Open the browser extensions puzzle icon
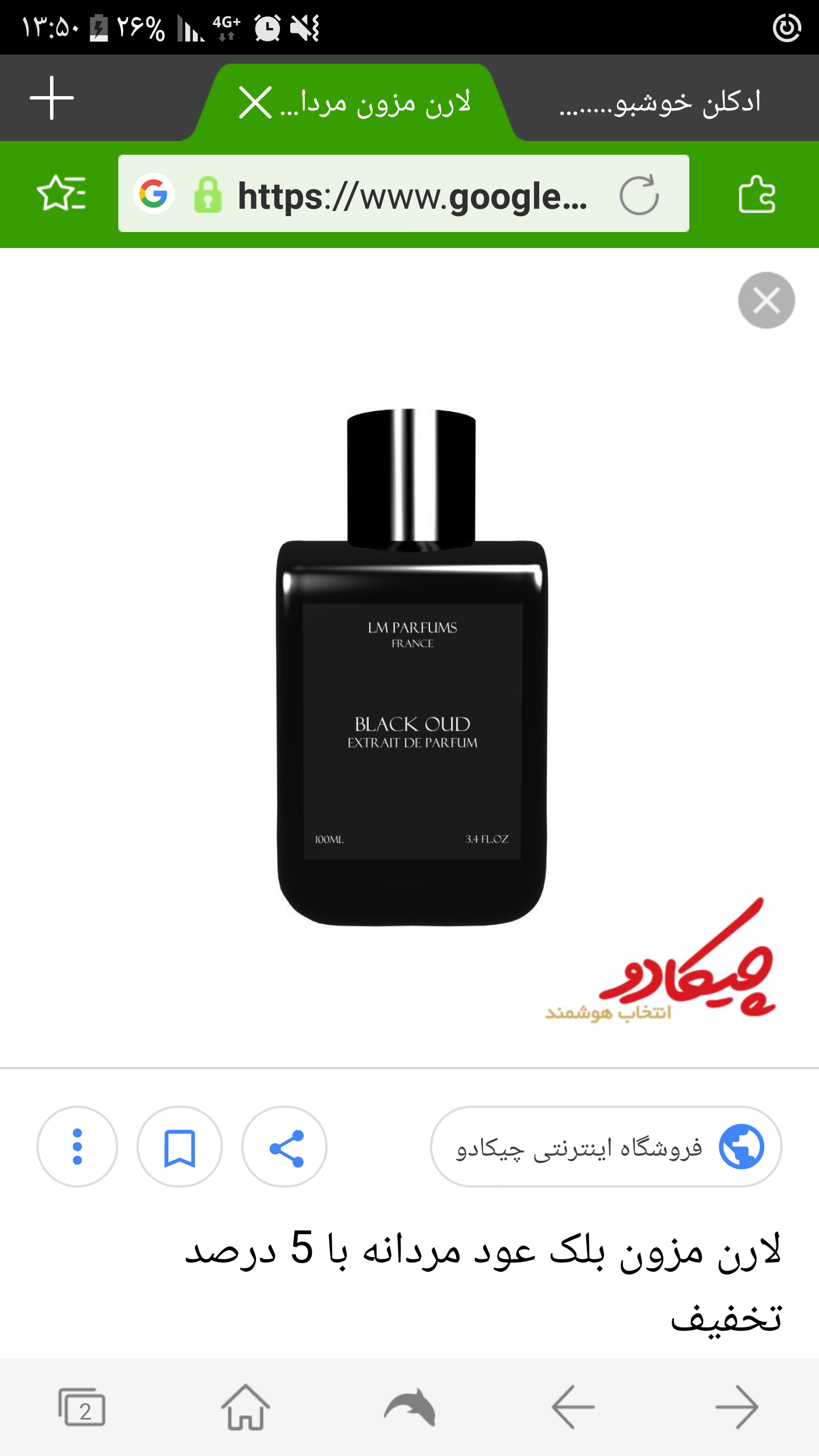The image size is (819, 1456). point(756,195)
